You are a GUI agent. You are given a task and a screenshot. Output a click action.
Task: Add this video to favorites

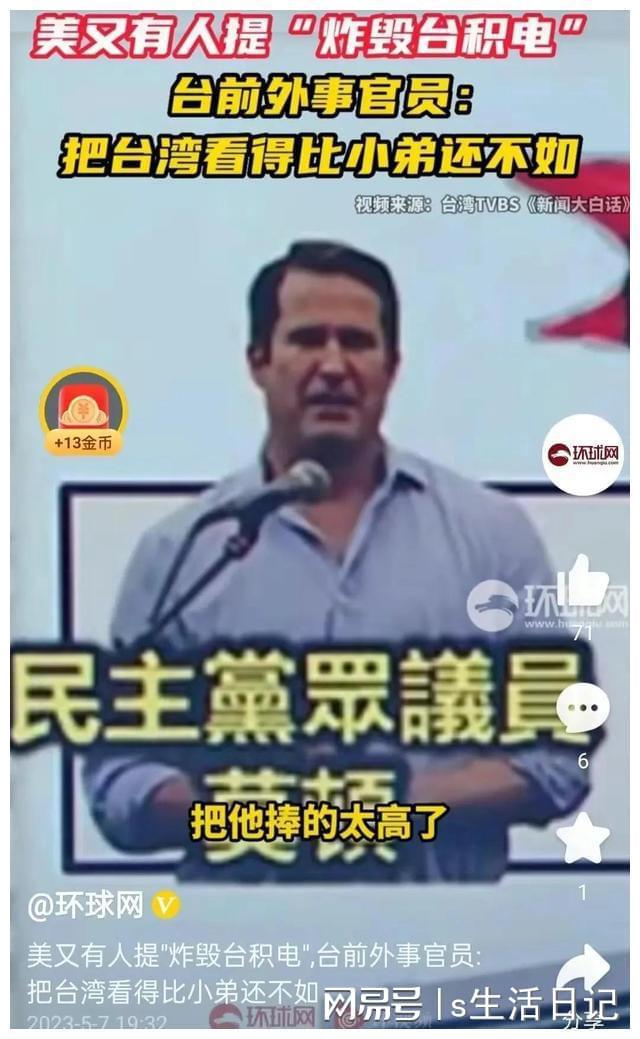pos(583,838)
